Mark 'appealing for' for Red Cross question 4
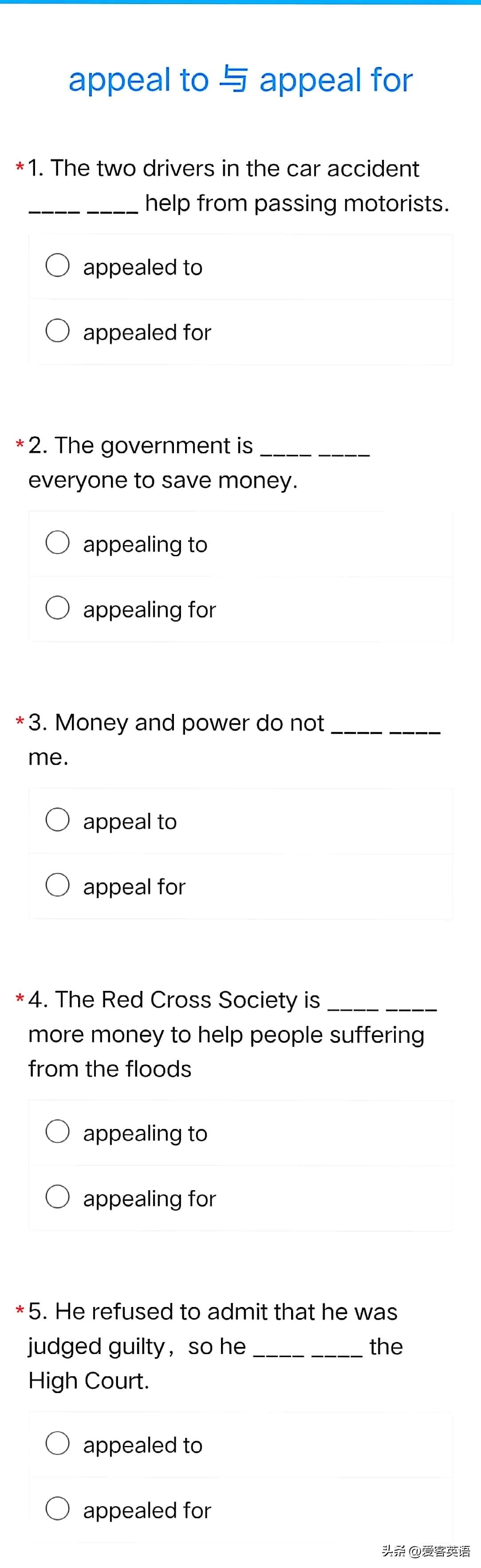The height and width of the screenshot is (1568, 481). pyautogui.click(x=58, y=1197)
